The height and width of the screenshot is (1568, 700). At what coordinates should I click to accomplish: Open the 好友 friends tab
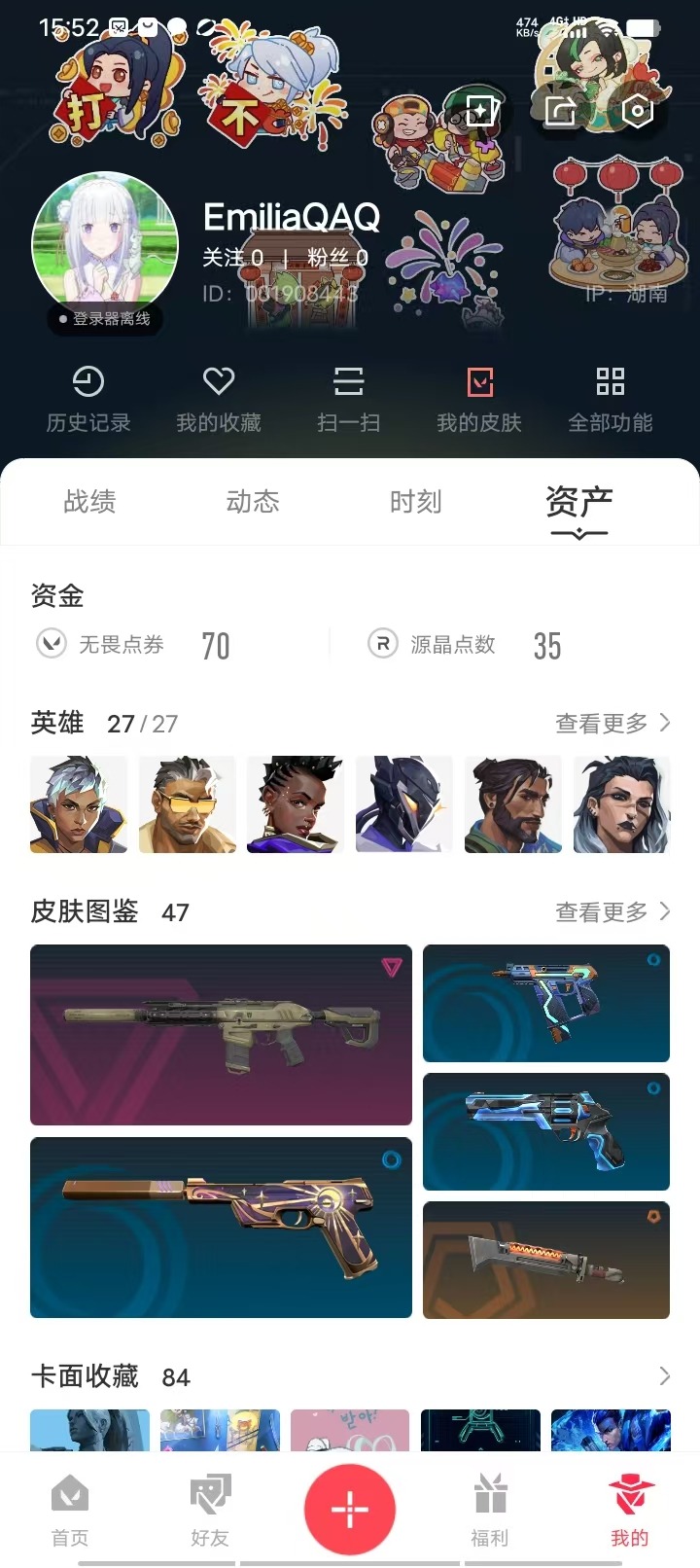pos(209,1509)
